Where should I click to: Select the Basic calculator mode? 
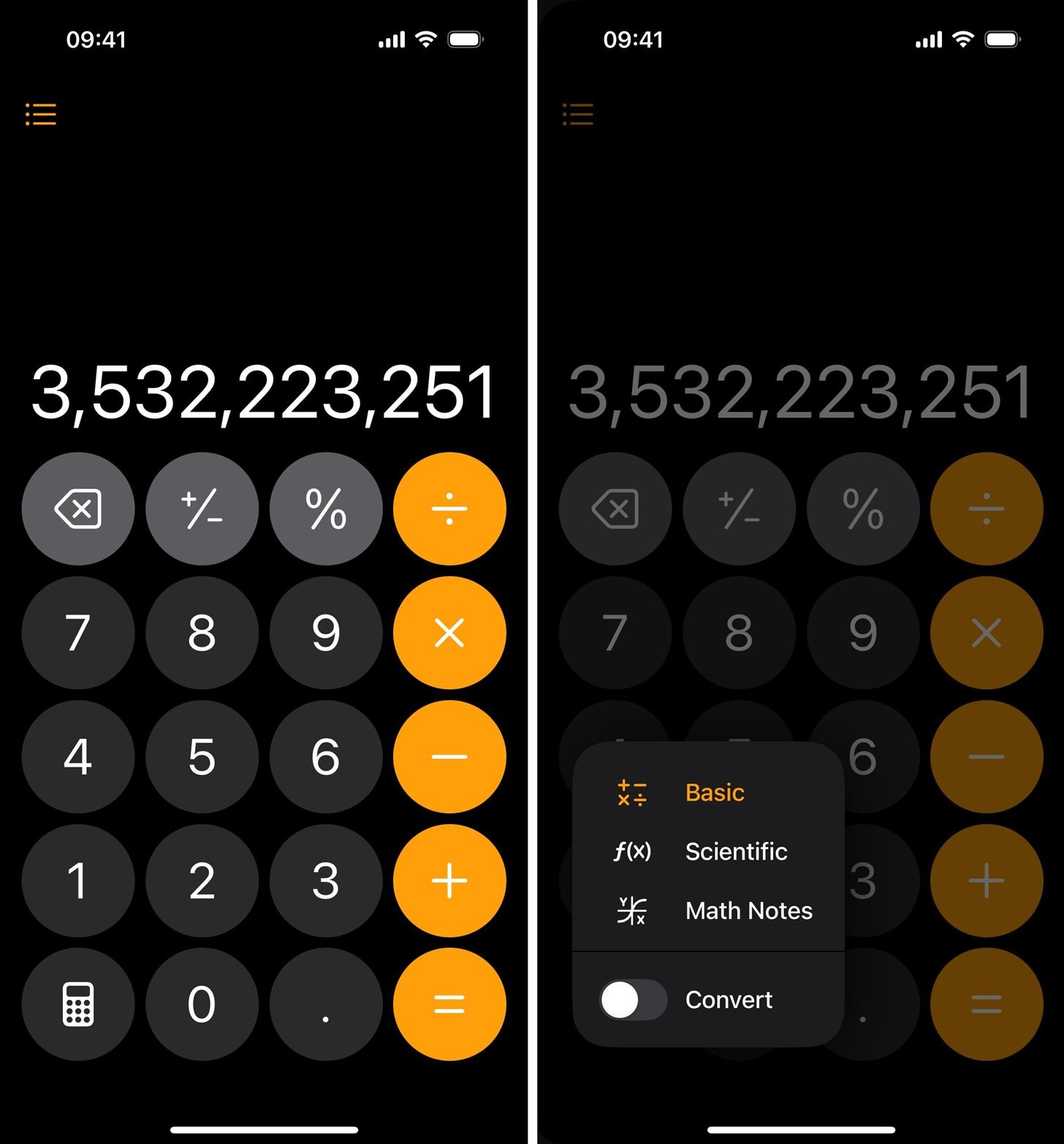[x=714, y=792]
